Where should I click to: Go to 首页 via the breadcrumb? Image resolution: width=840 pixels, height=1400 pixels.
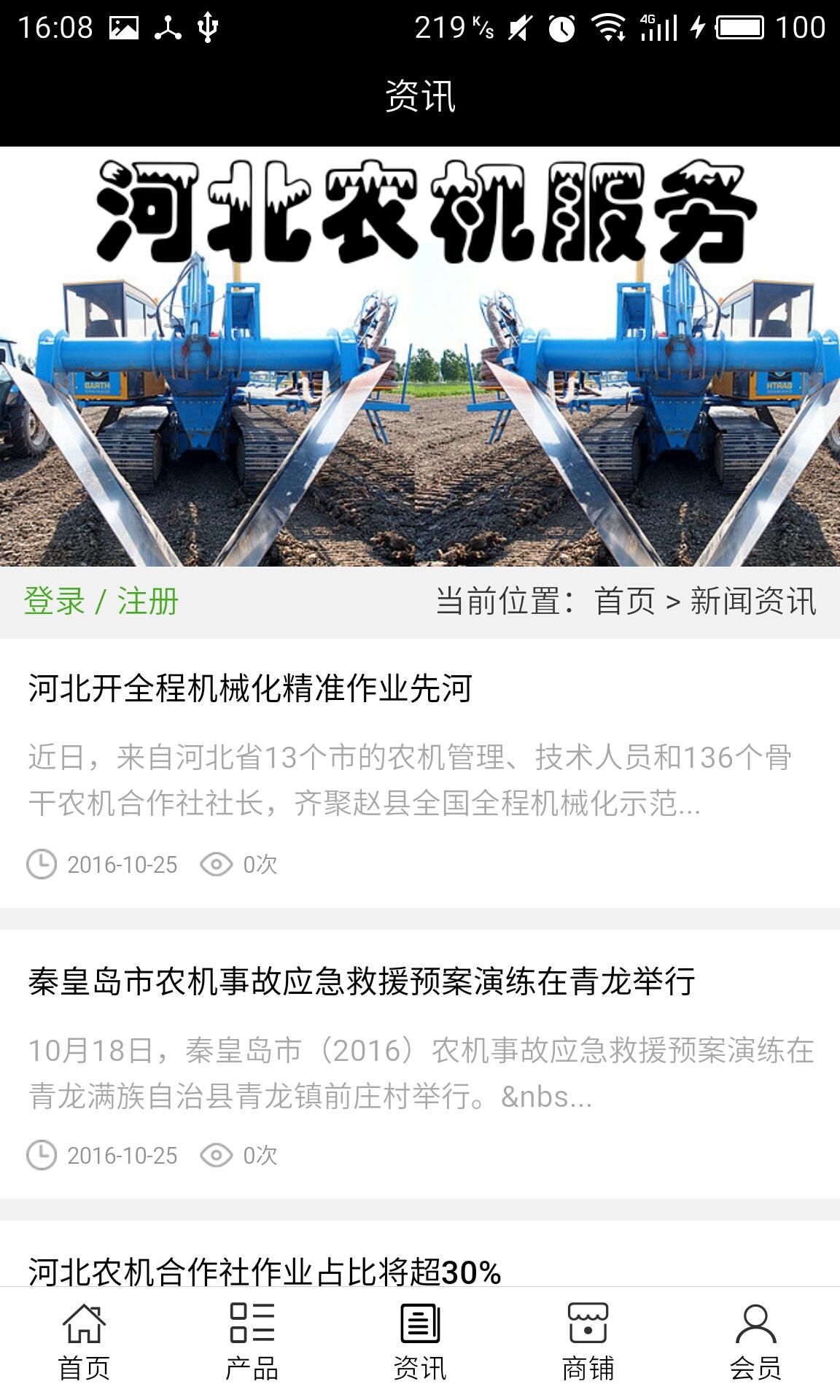(625, 602)
